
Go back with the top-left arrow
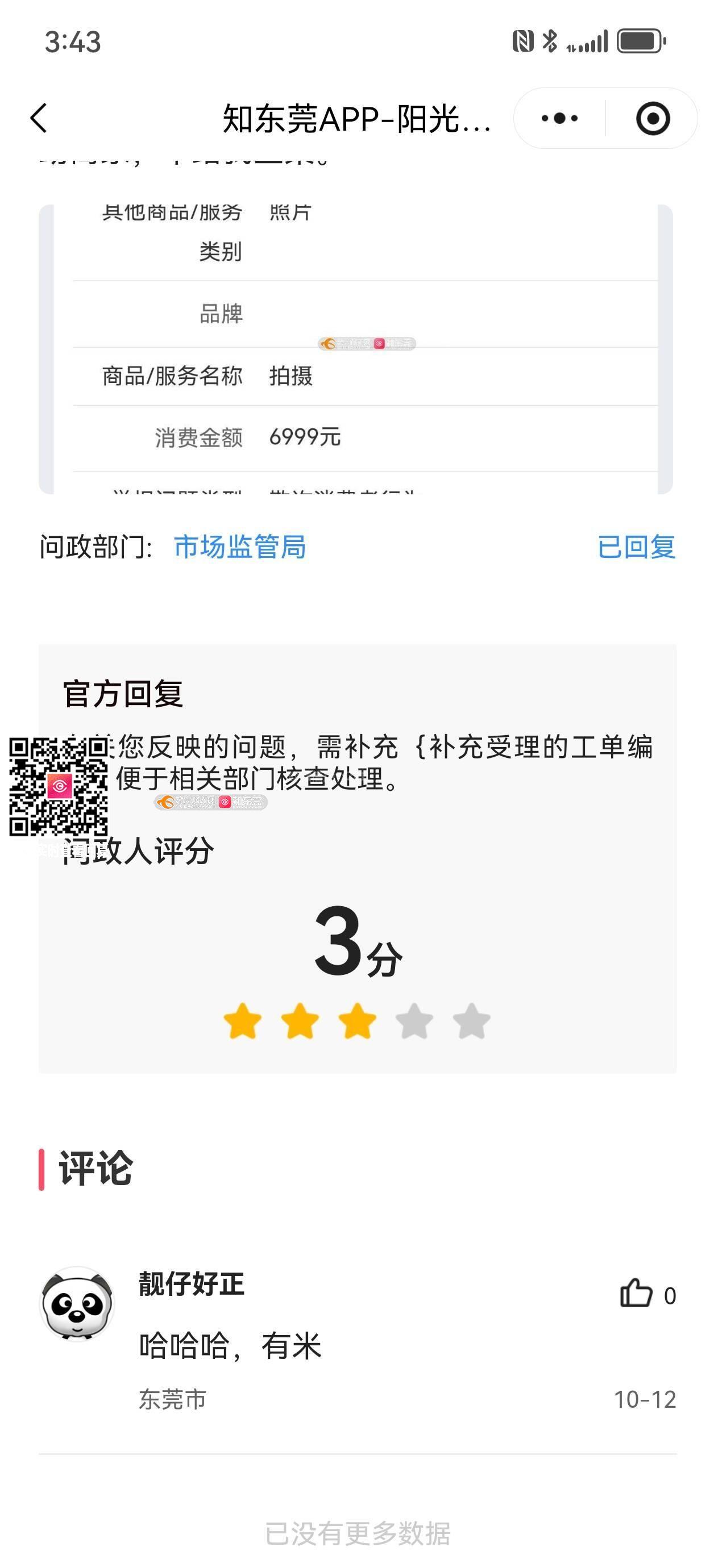[39, 118]
